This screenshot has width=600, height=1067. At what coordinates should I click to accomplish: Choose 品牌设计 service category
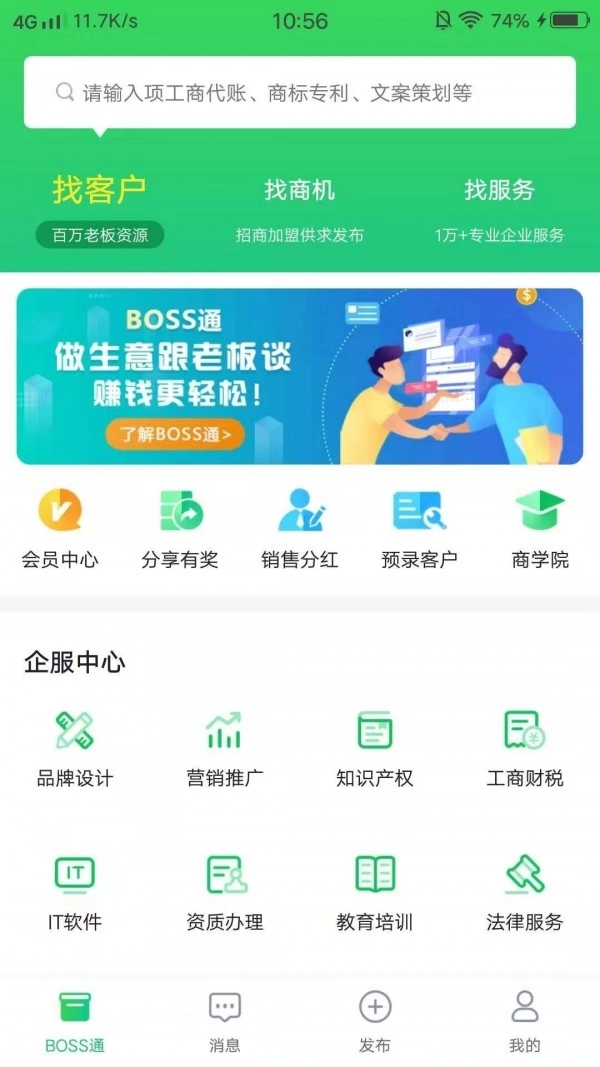click(75, 748)
